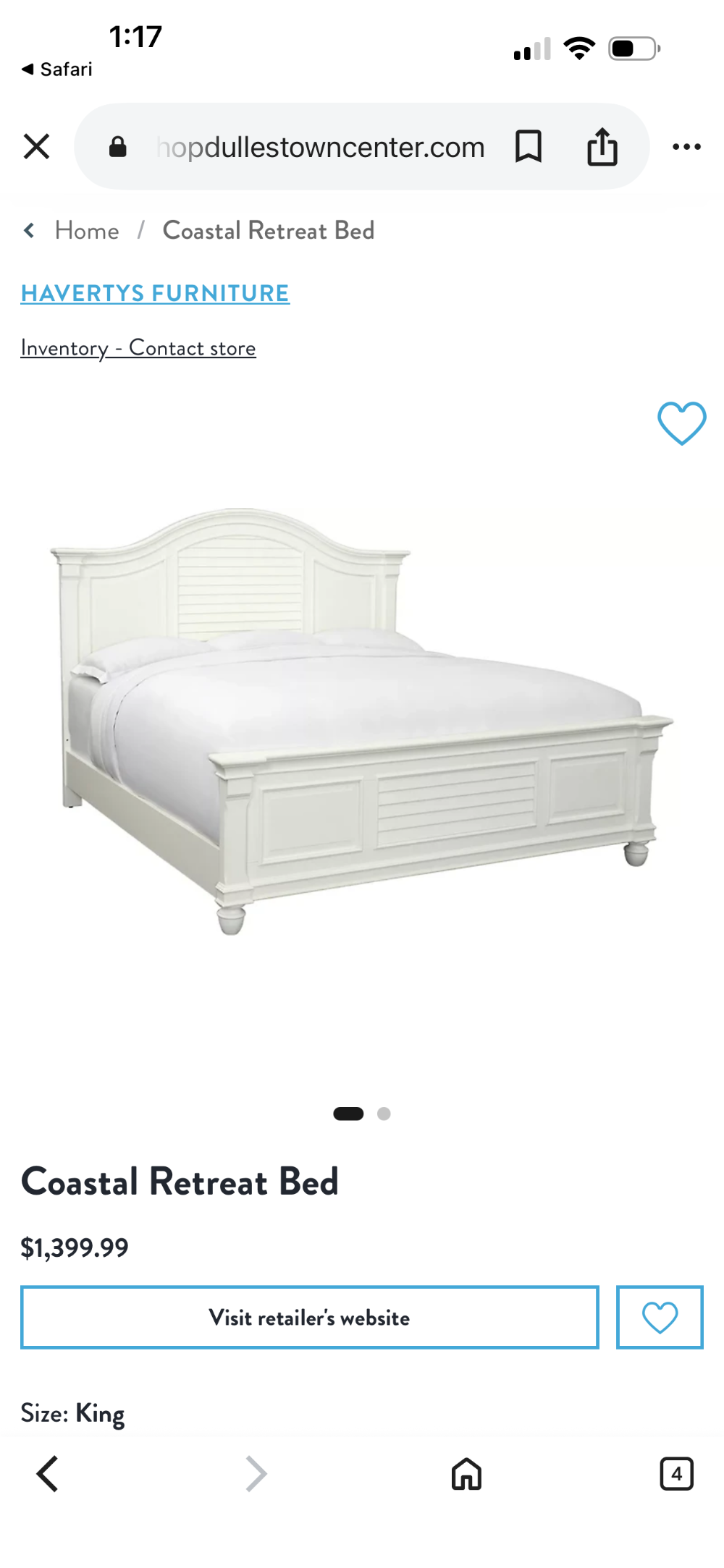The image size is (724, 1568).
Task: Open the browser overflow menu
Action: click(686, 147)
